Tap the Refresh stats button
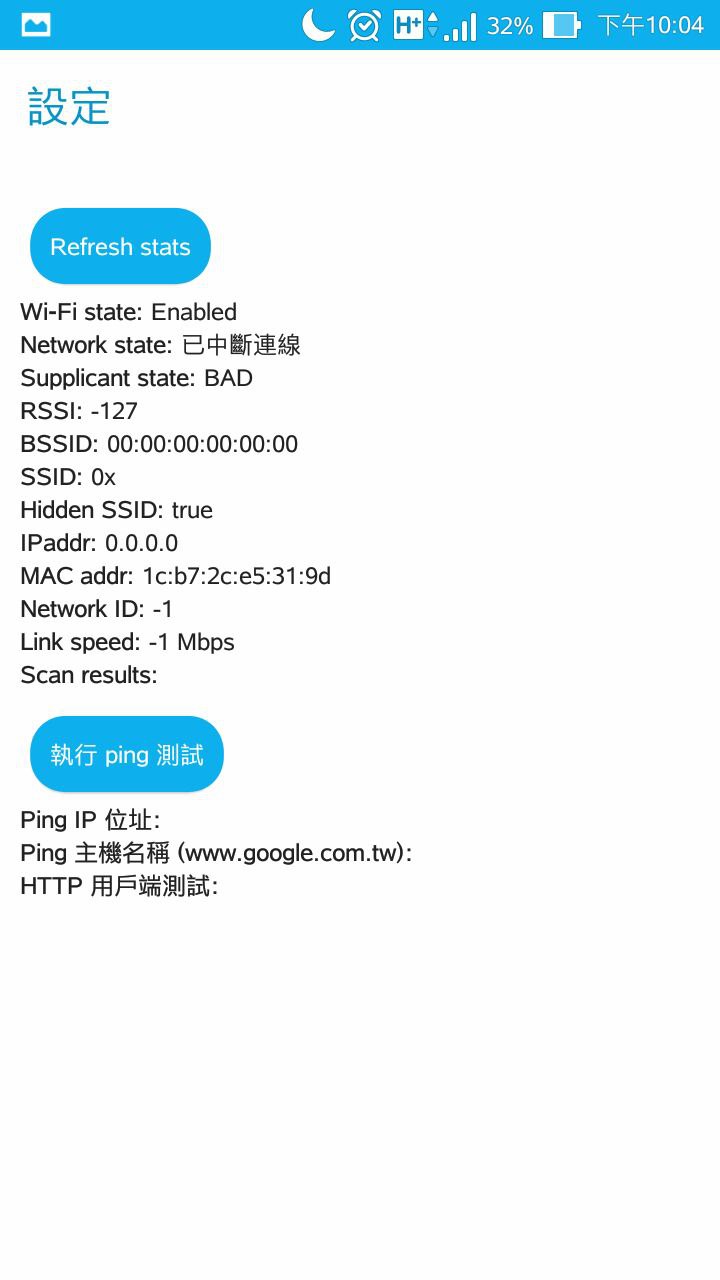Screen dimensions: 720x1280 [120, 247]
